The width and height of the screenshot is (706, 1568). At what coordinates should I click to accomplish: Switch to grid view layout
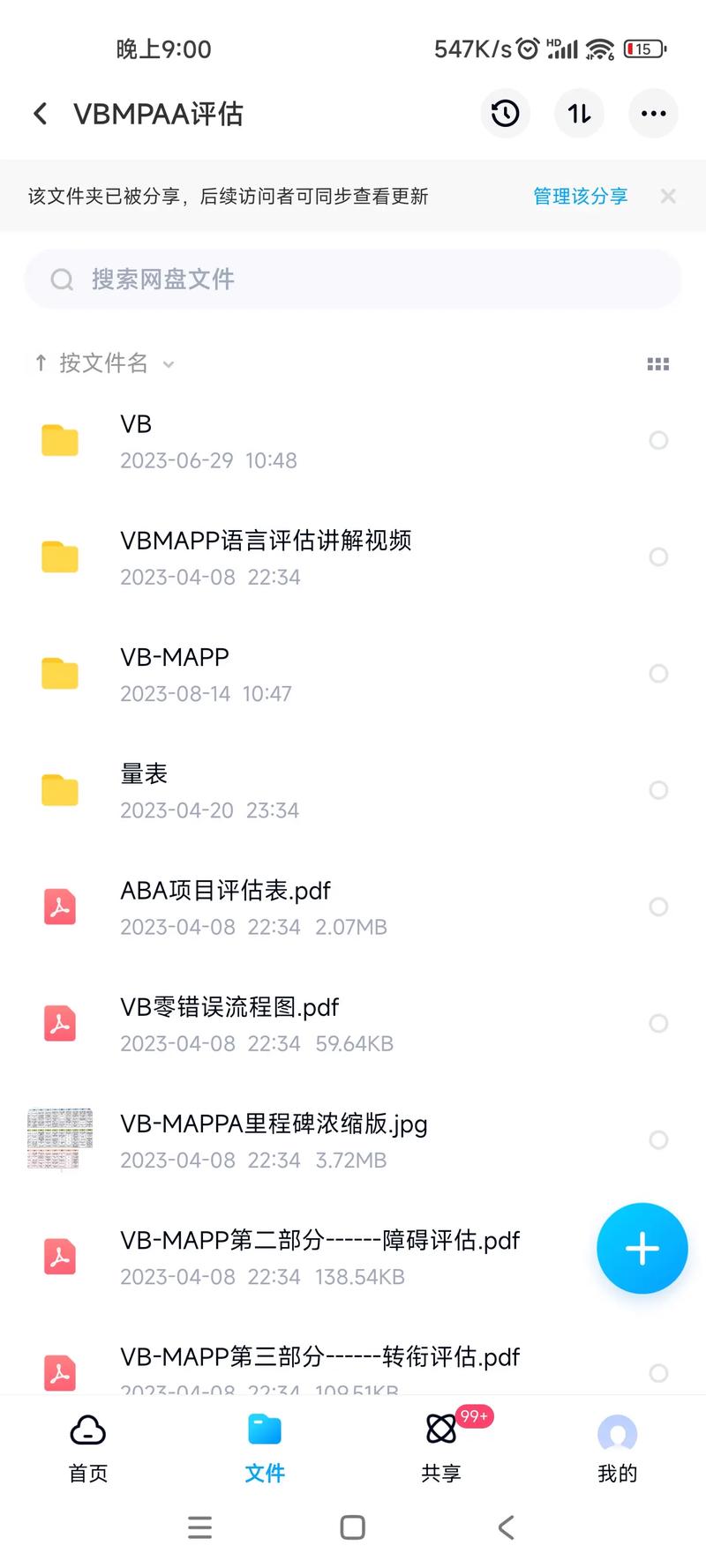point(657,363)
